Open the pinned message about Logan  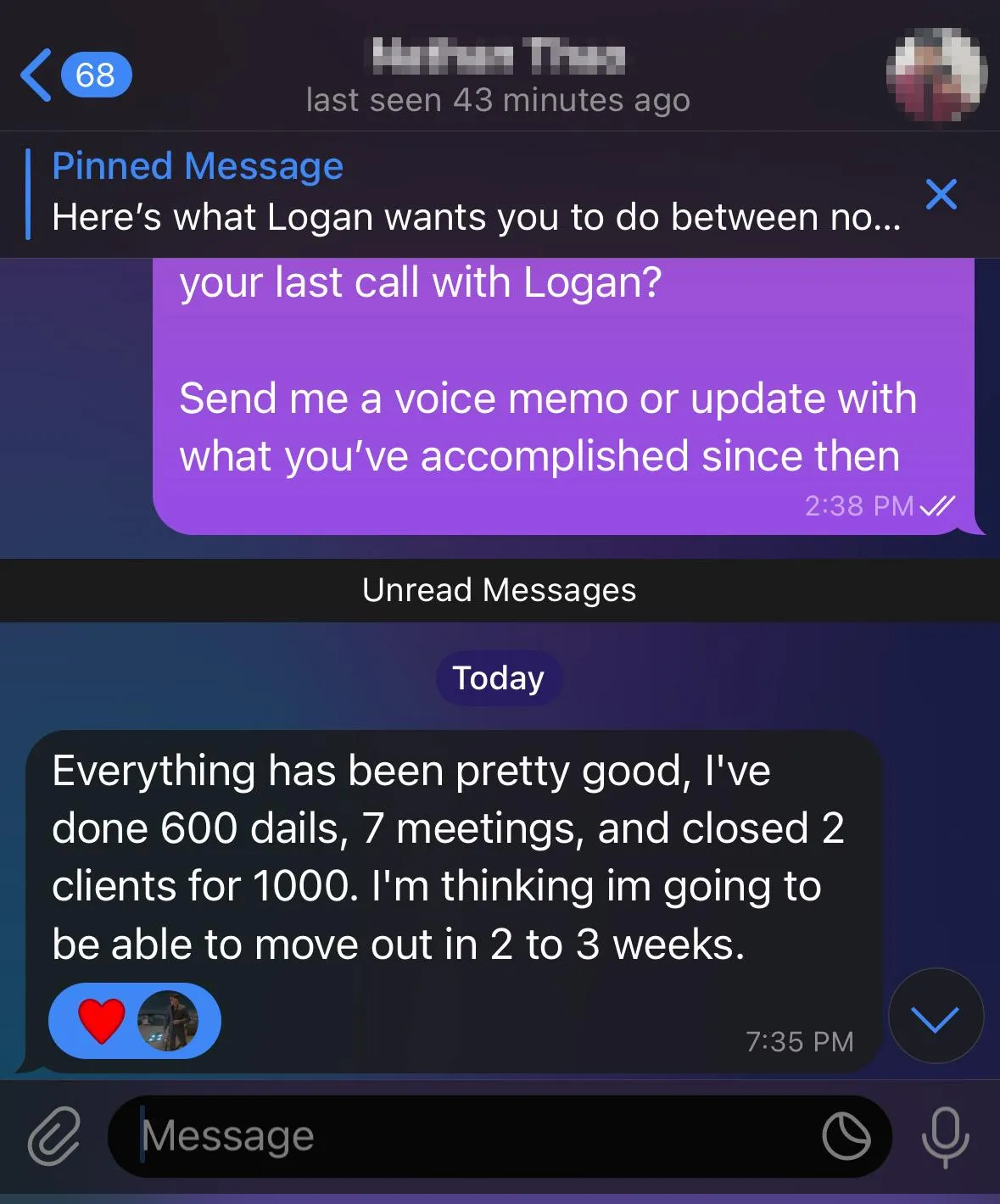pos(475,193)
